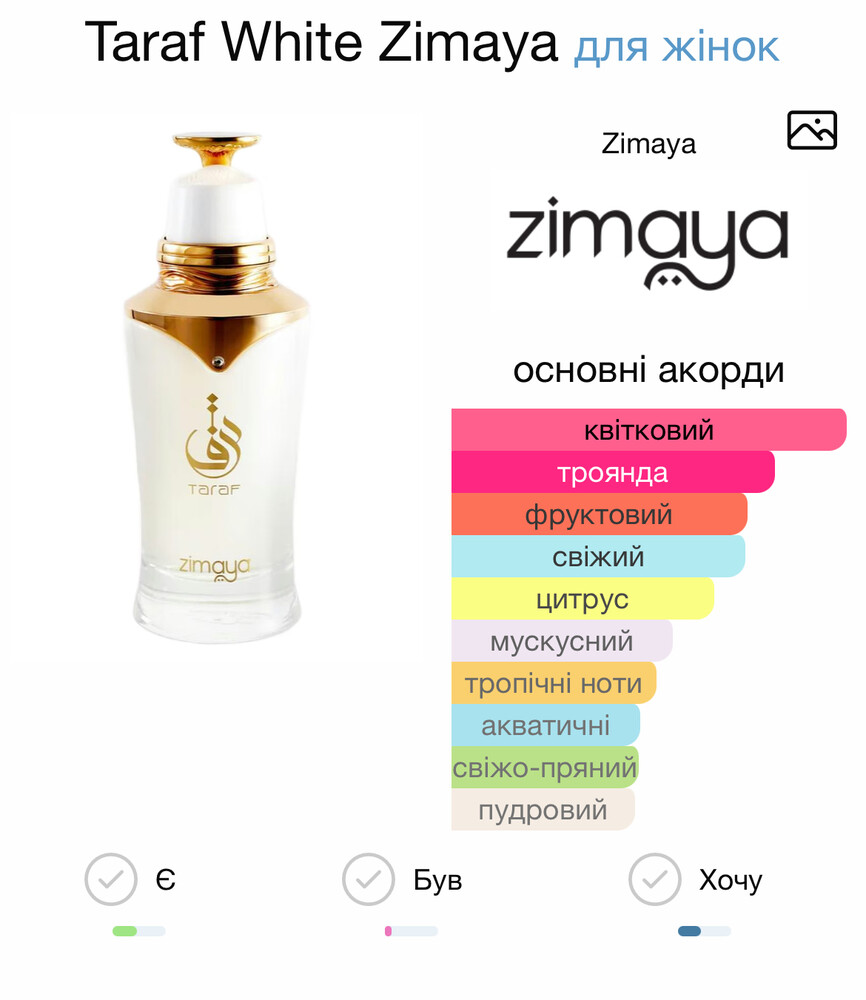Mark perfume as owned with Є
The width and height of the screenshot is (866, 1000).
tap(111, 880)
